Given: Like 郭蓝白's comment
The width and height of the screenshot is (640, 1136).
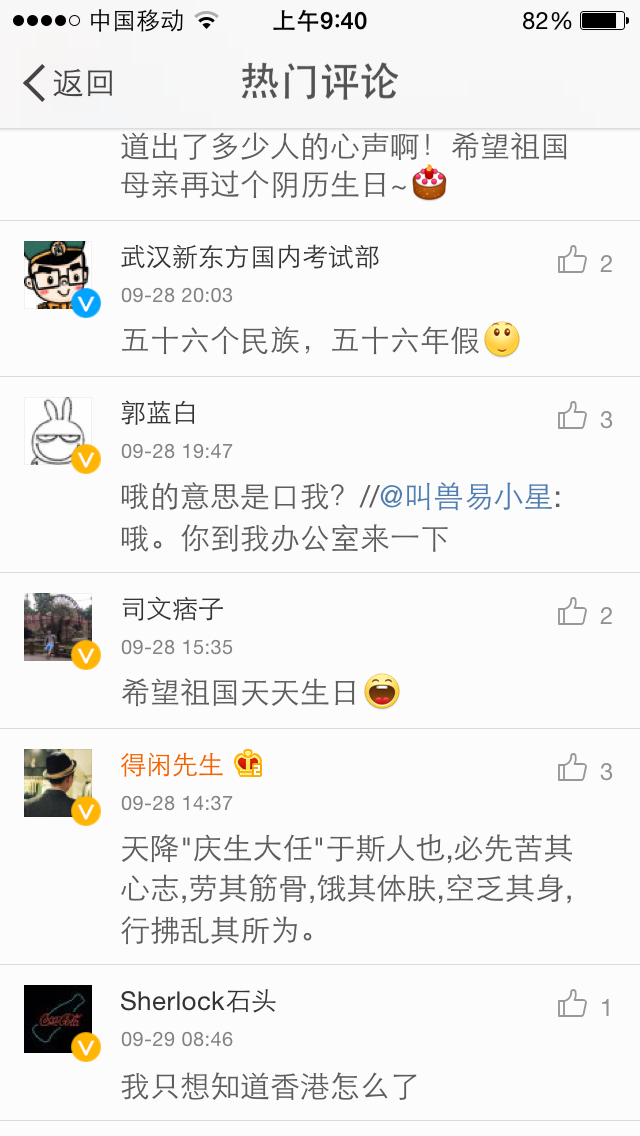Looking at the screenshot, I should [x=573, y=417].
